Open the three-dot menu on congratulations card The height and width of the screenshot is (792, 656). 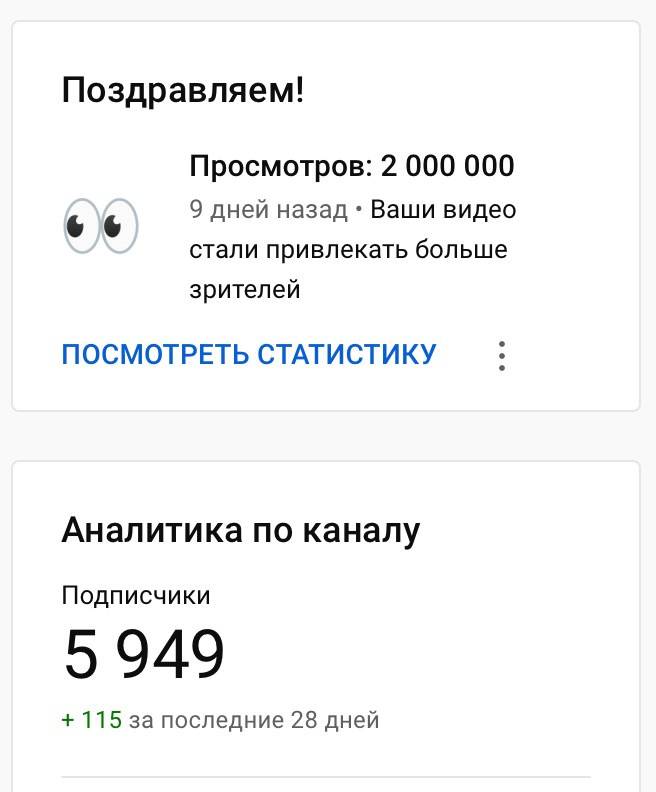502,356
